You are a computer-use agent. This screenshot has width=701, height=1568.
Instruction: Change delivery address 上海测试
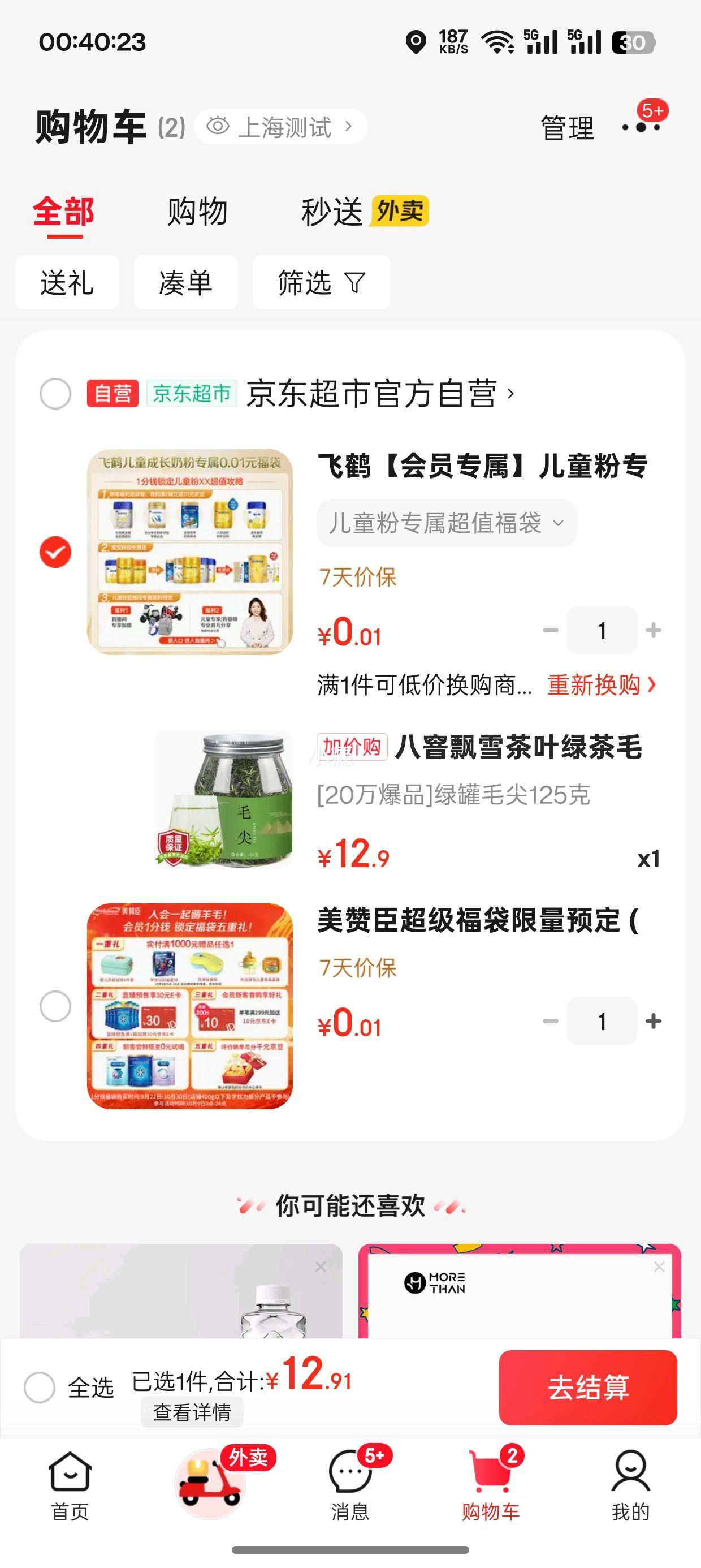pyautogui.click(x=281, y=127)
